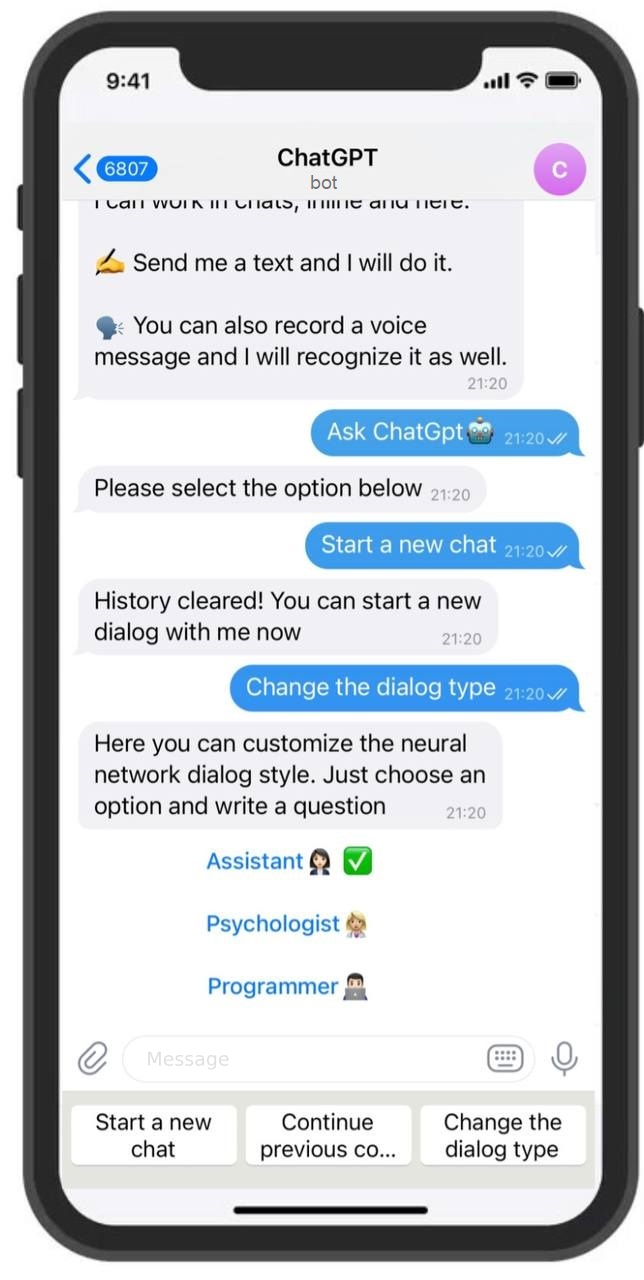Tap Continue previous conversation button
The width and height of the screenshot is (644, 1280).
pyautogui.click(x=328, y=1135)
